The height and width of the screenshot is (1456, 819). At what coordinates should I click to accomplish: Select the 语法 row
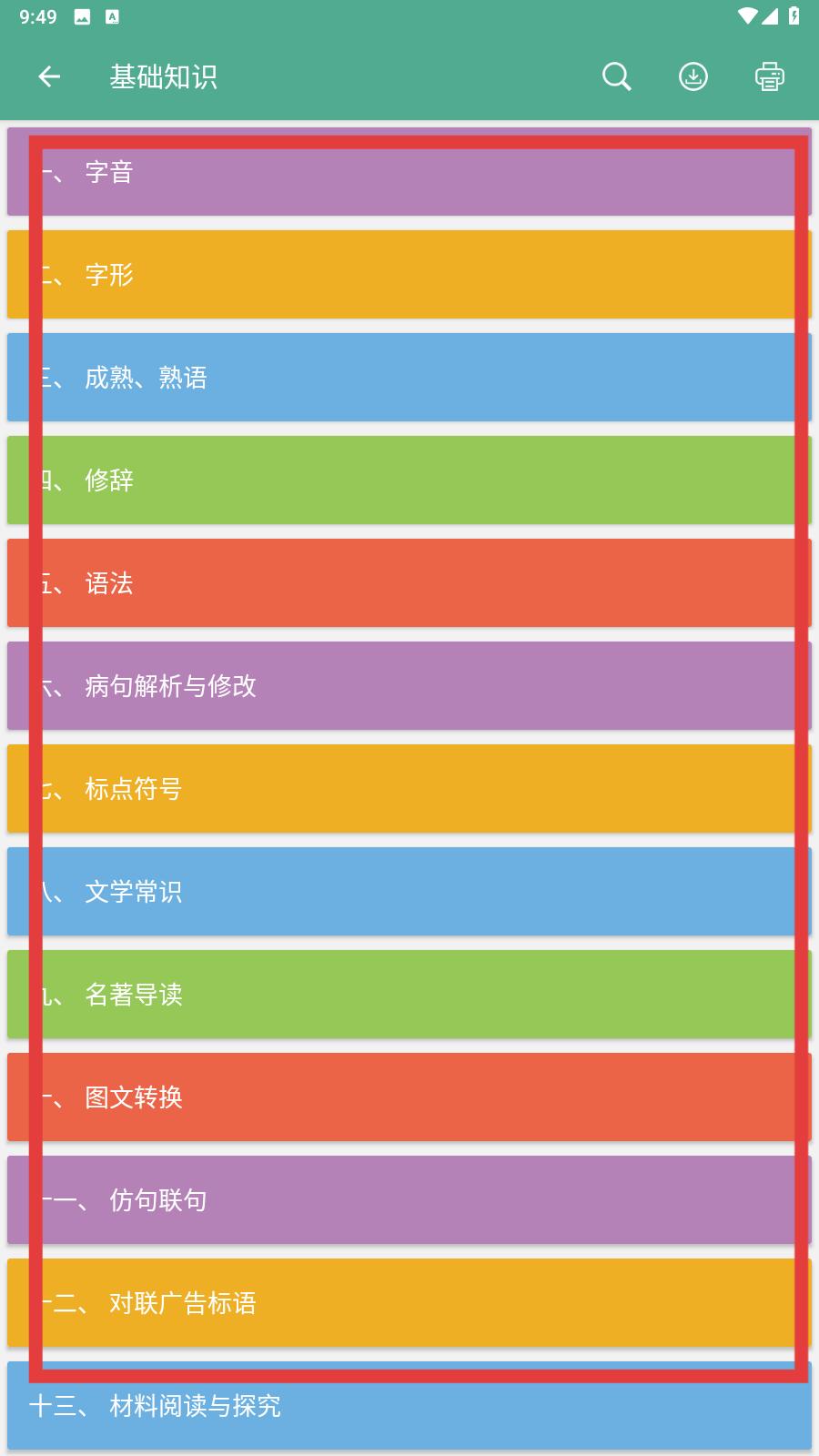pyautogui.click(x=409, y=583)
